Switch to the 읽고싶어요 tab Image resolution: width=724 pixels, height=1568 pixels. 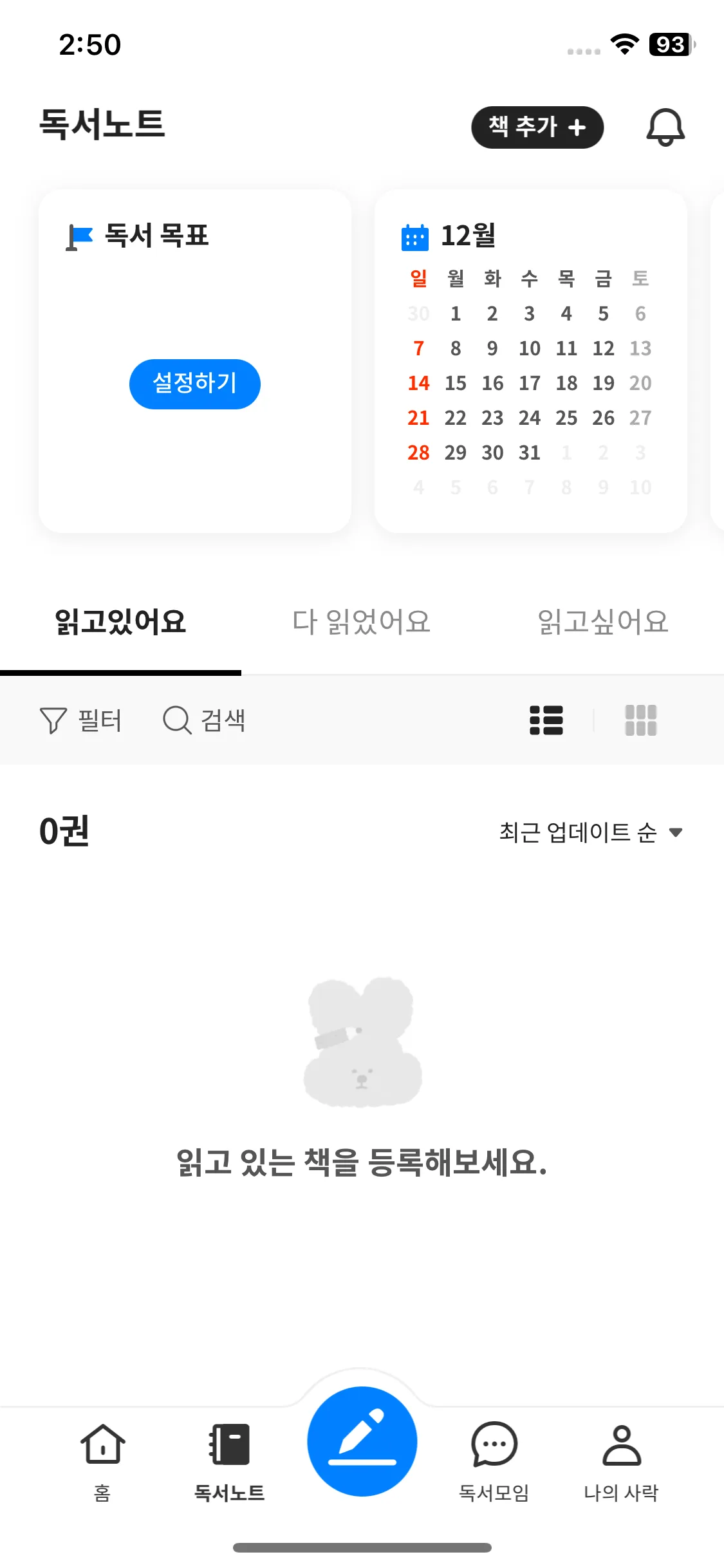[602, 622]
